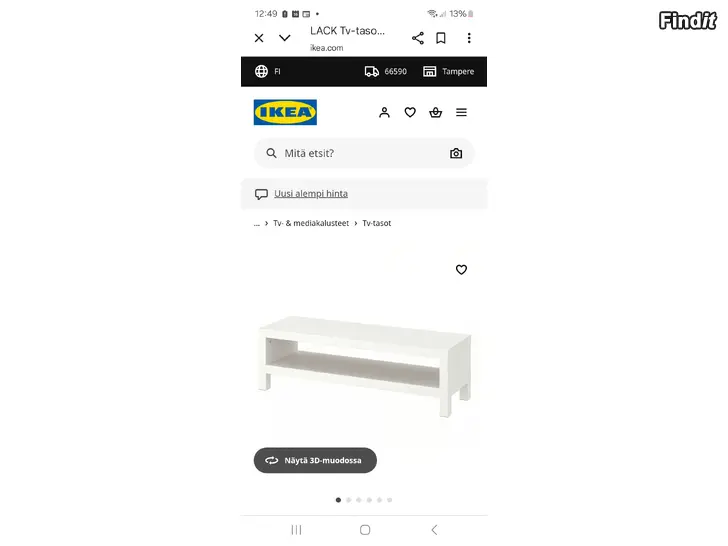Viewport: 728px width, 546px height.
Task: Open the favourites heart in the header
Action: tap(410, 112)
